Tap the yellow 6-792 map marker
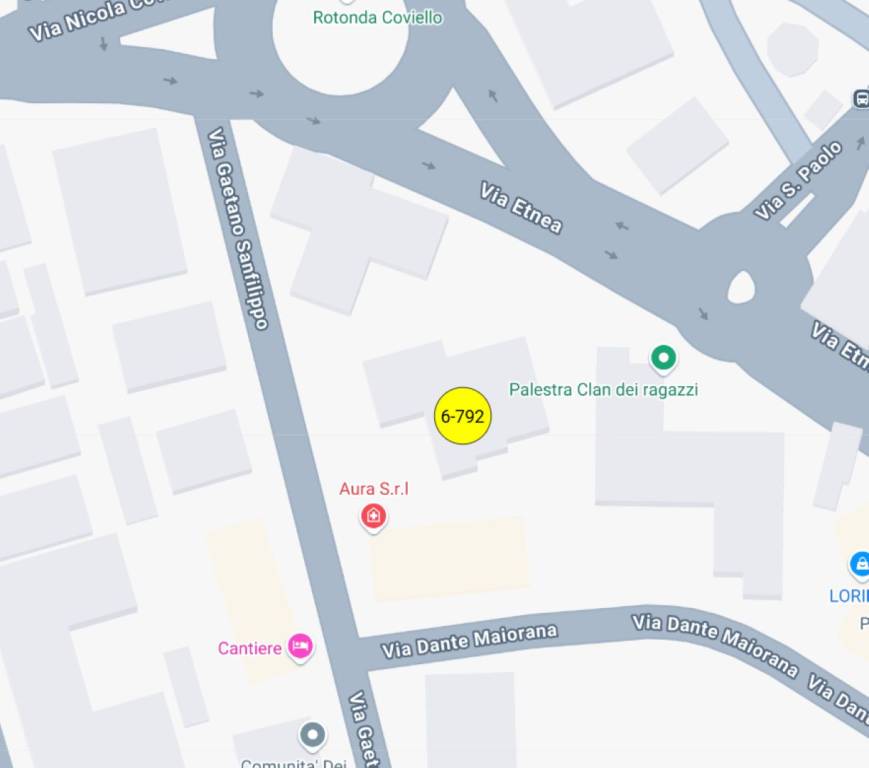 click(x=463, y=416)
